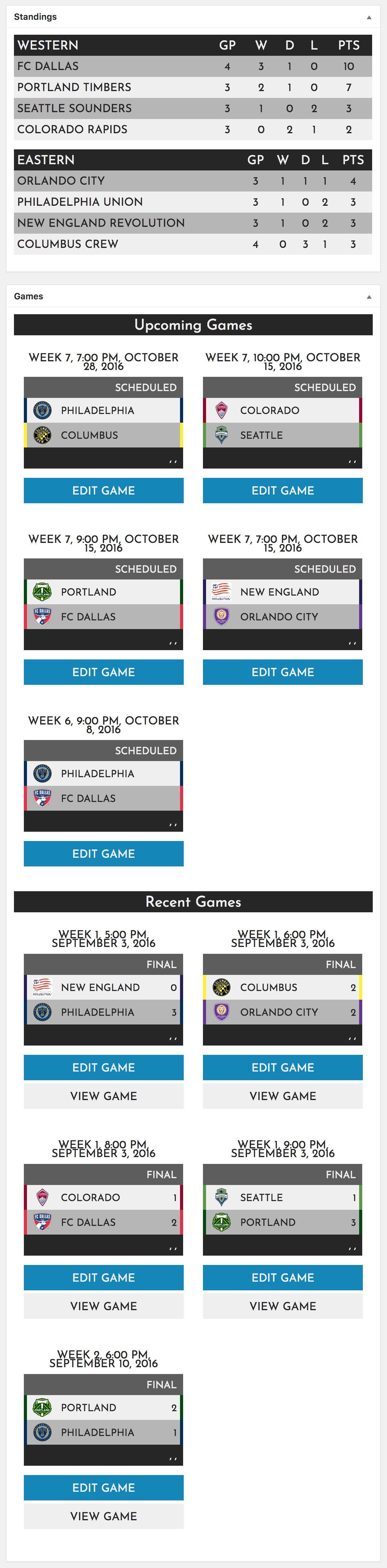View the Portland vs Philadelphia game
The image size is (387, 1568).
(x=103, y=1516)
